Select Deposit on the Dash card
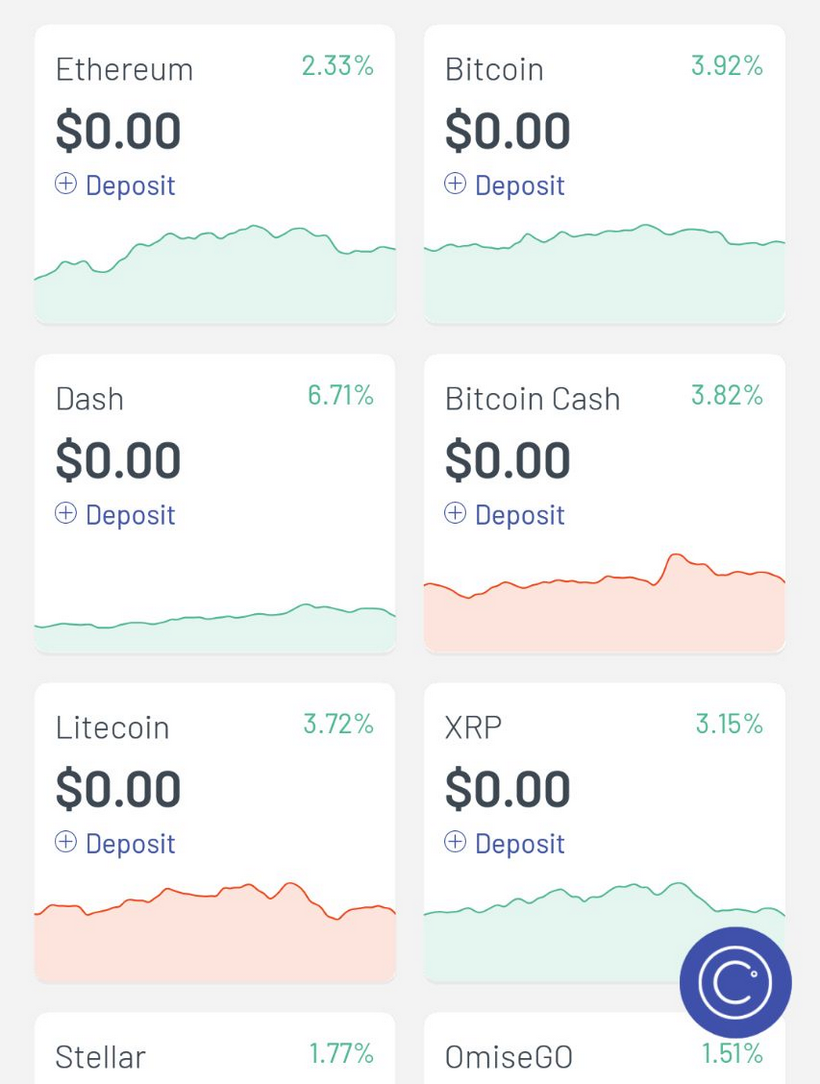 coord(116,514)
